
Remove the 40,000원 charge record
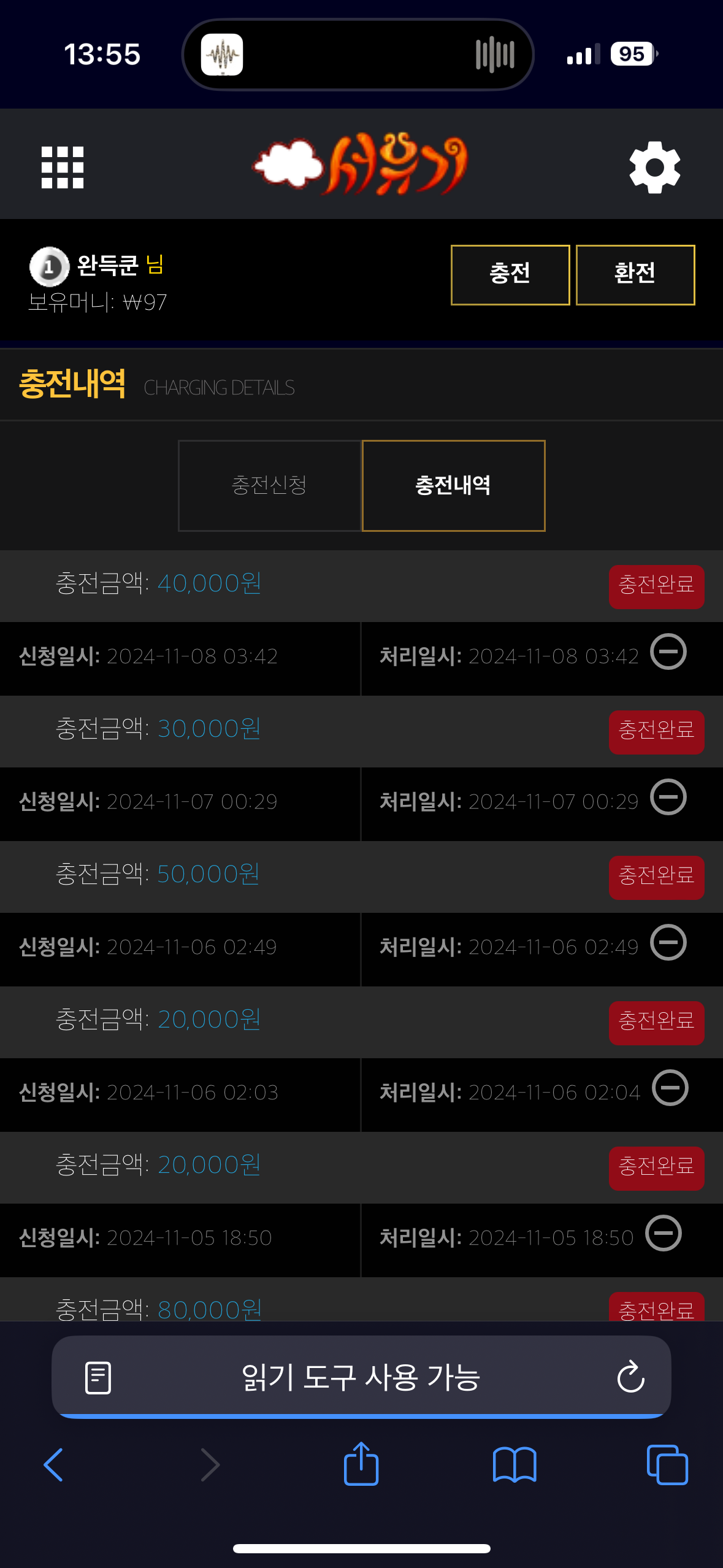668,651
